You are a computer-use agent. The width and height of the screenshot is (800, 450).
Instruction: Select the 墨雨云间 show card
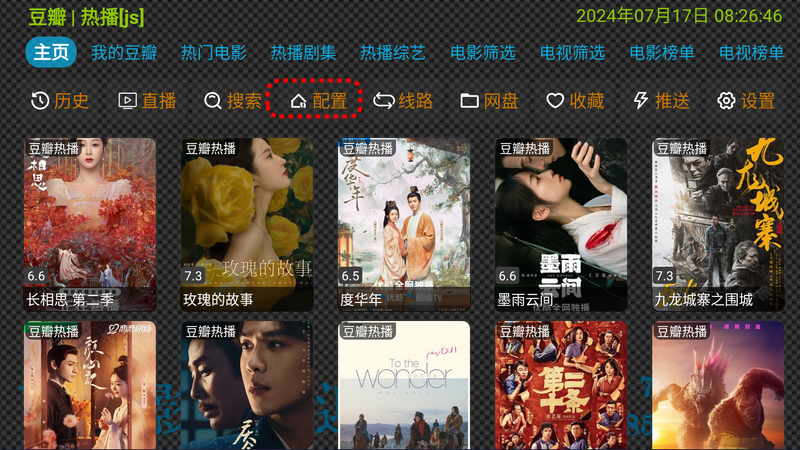(562, 224)
